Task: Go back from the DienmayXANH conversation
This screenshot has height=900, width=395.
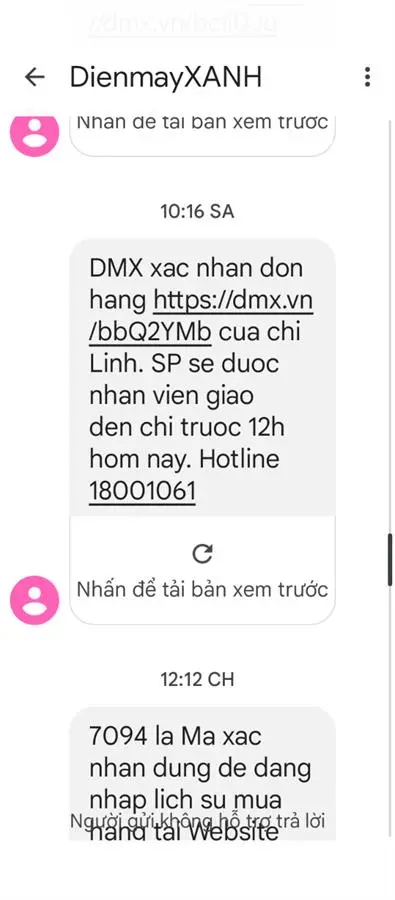Action: (34, 77)
